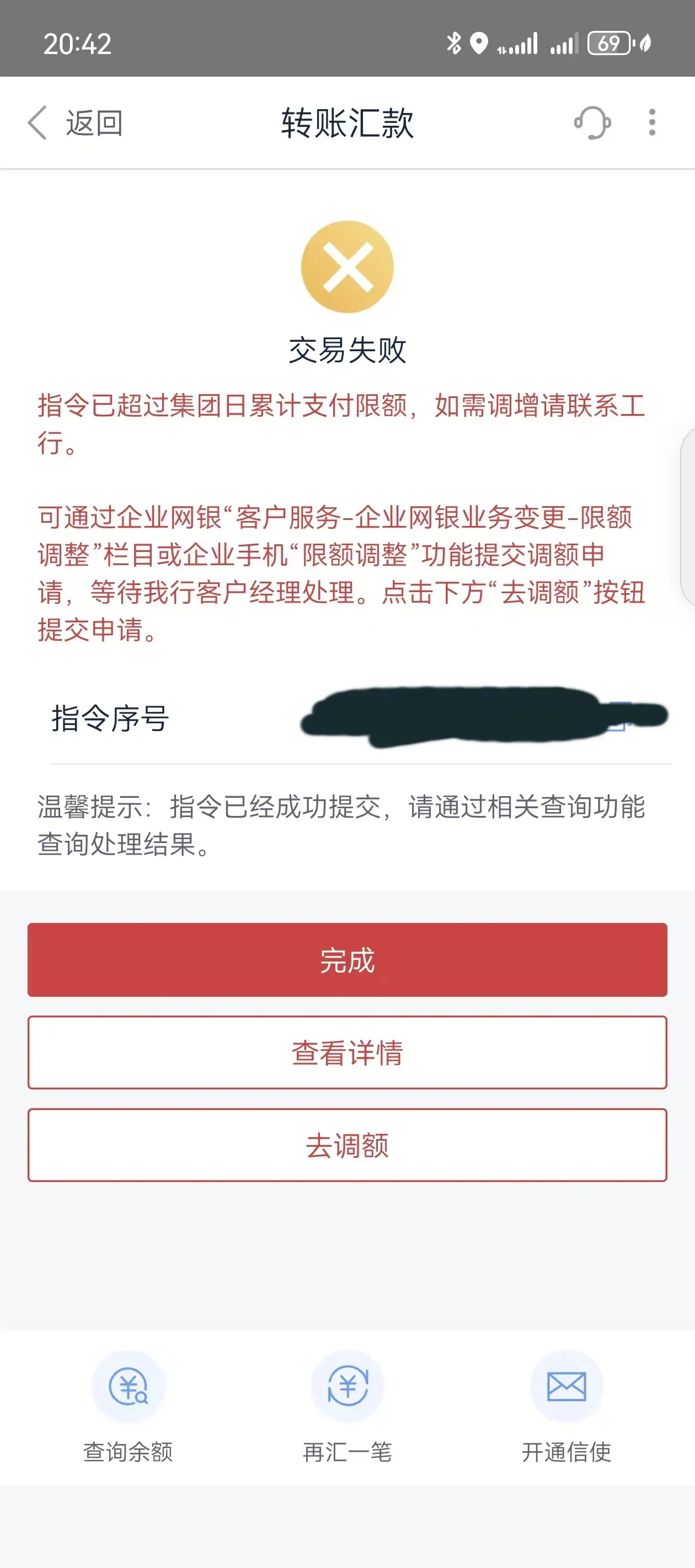The width and height of the screenshot is (695, 1568).
Task: Click the 去调额 button to request limit adjustment
Action: [347, 1145]
